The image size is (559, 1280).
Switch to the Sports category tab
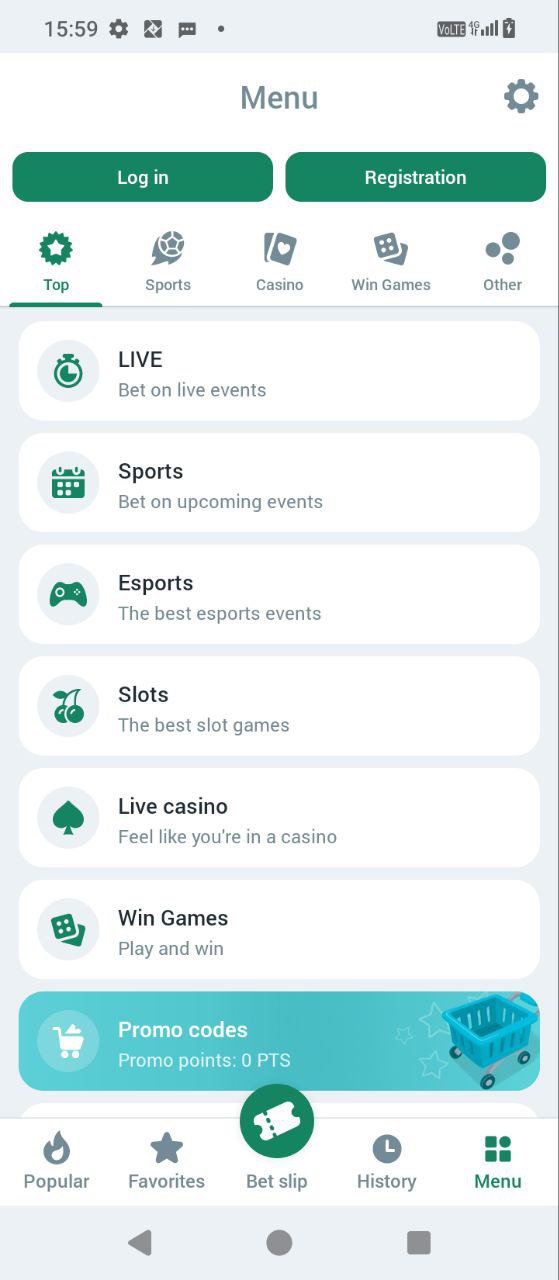pos(167,263)
